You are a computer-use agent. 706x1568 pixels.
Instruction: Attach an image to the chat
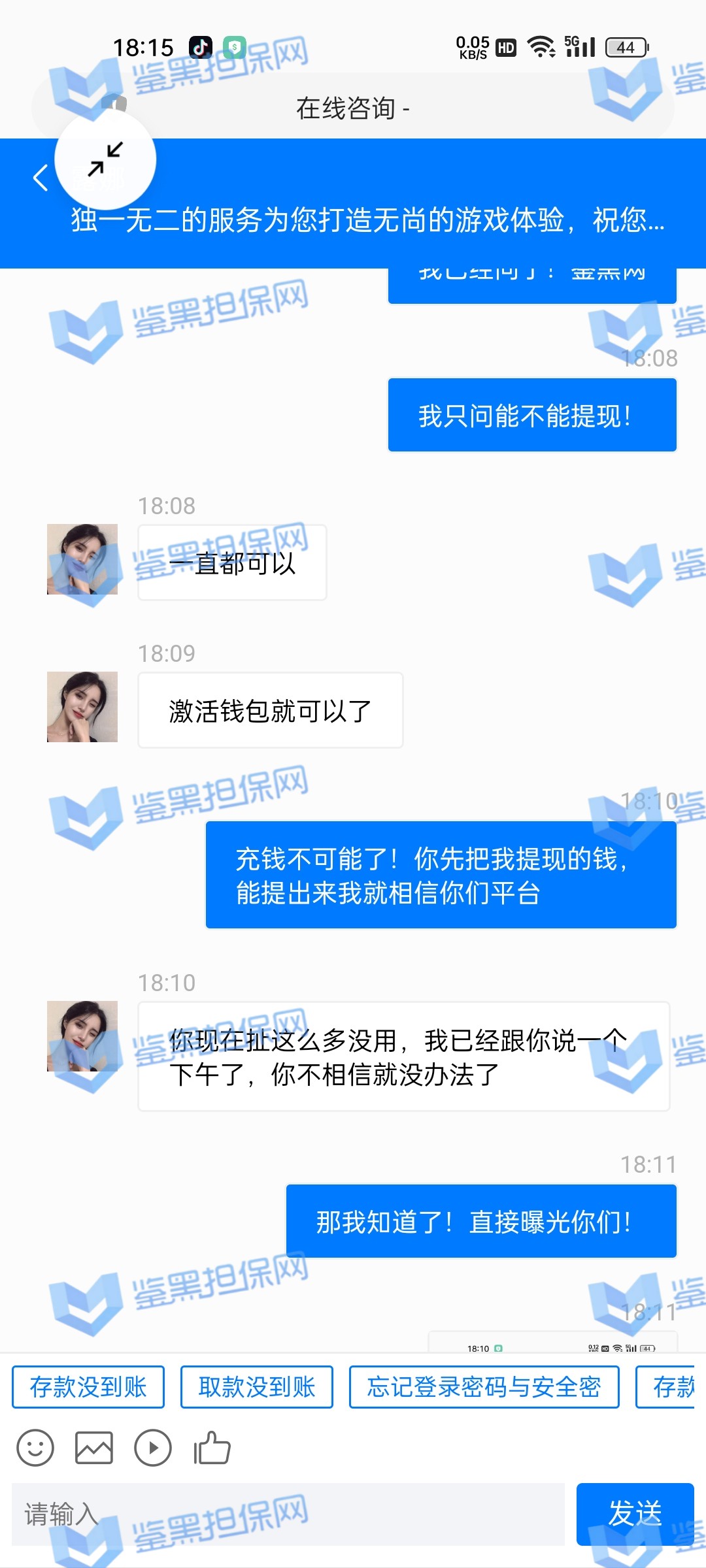94,1448
